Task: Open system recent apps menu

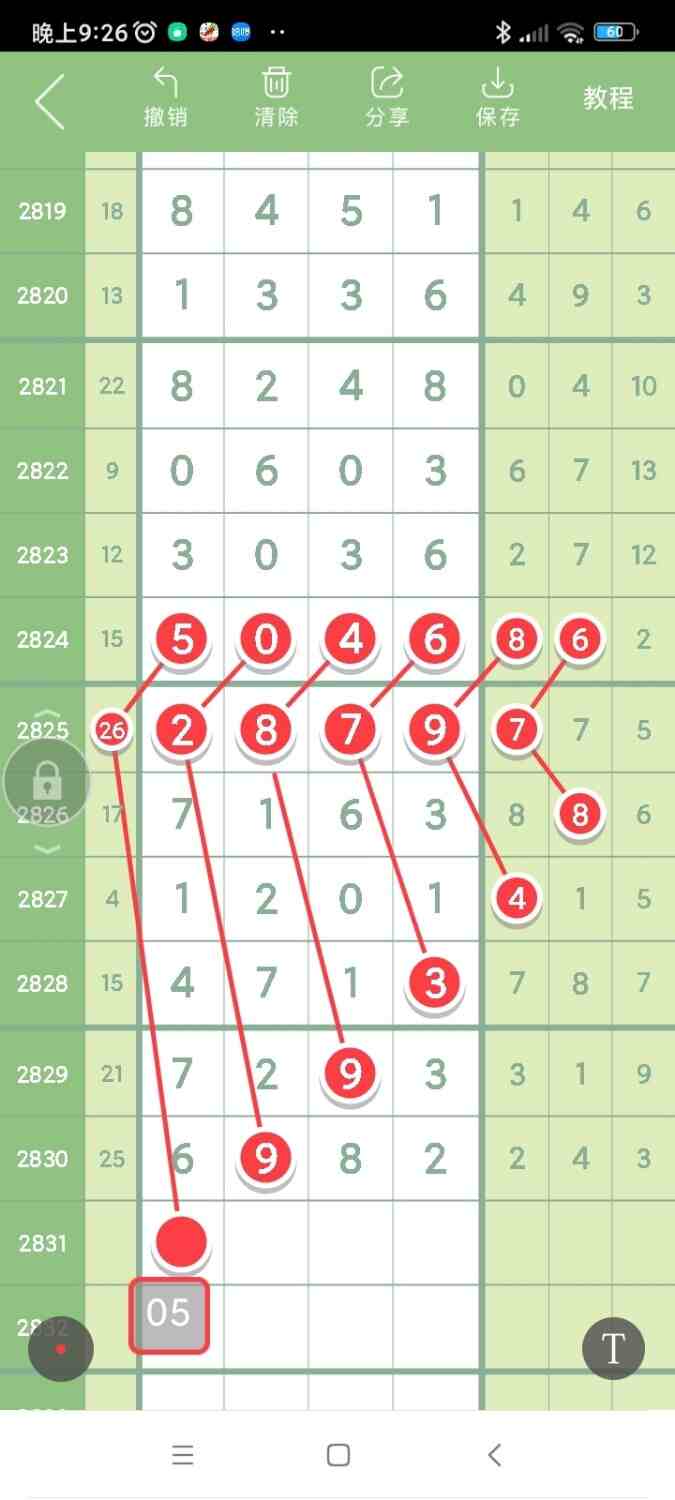Action: [182, 1455]
